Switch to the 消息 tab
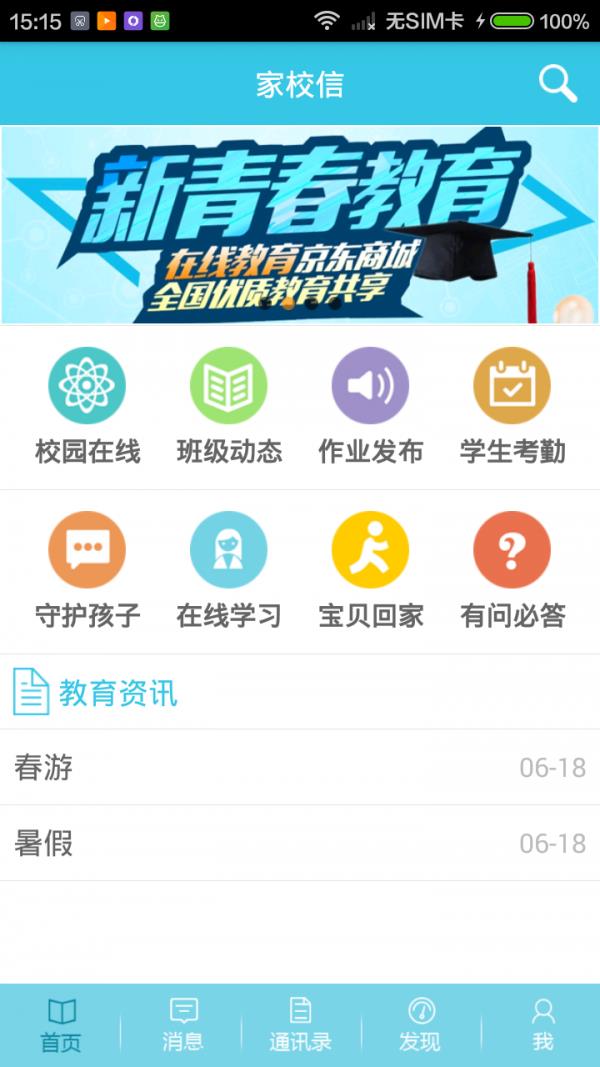Screen dimensions: 600x1067 [182, 1025]
